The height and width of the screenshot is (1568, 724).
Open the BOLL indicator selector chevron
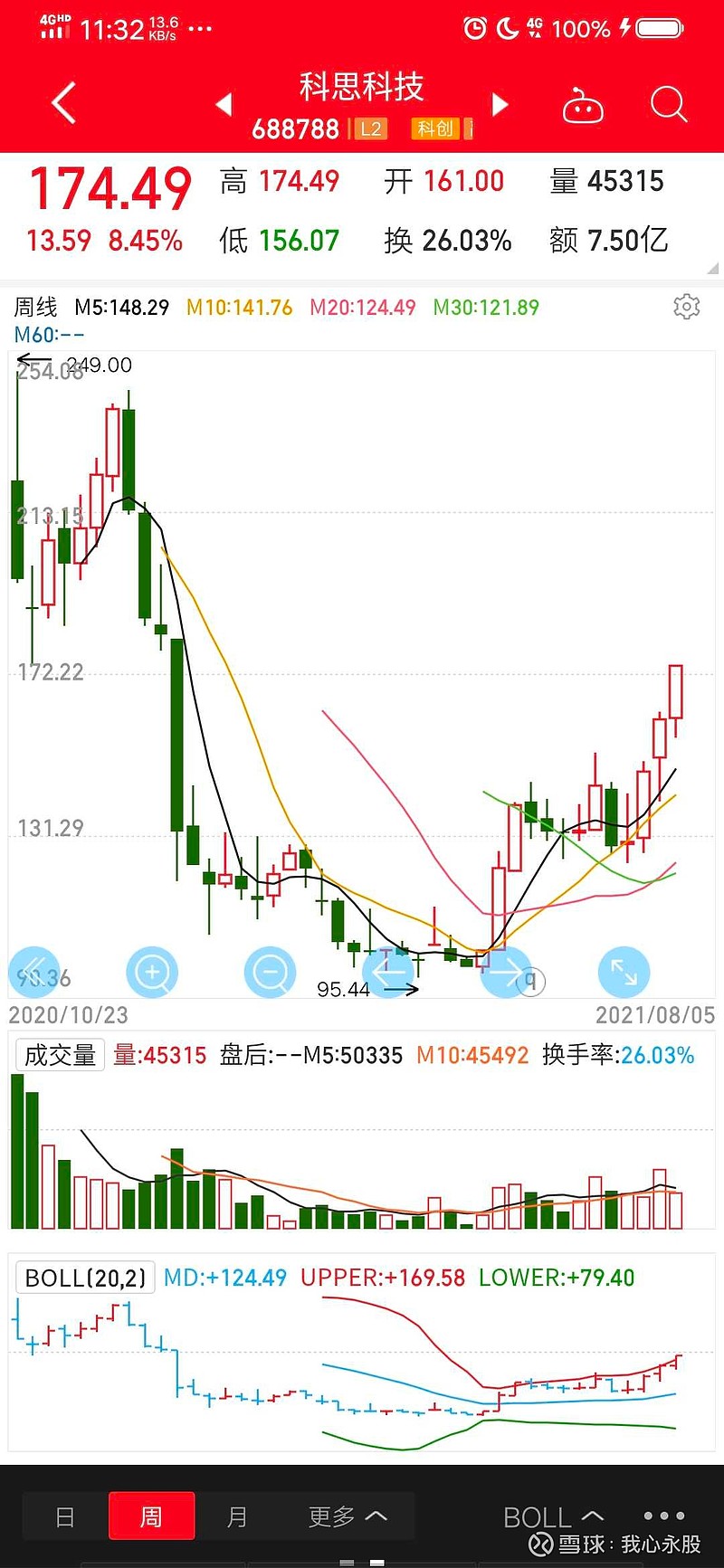(x=593, y=1516)
